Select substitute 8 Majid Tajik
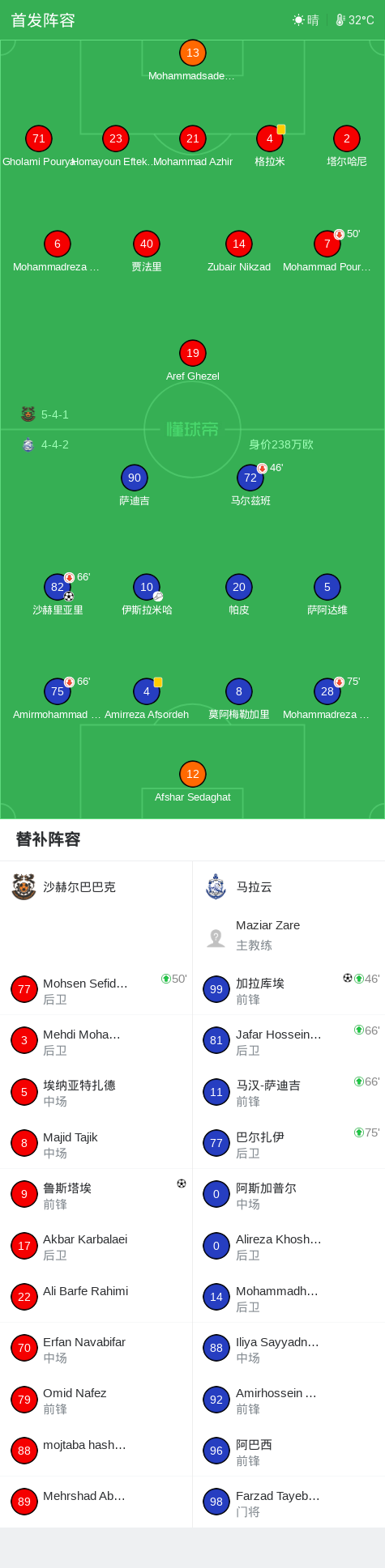This screenshot has width=385, height=1568. pyautogui.click(x=96, y=1144)
